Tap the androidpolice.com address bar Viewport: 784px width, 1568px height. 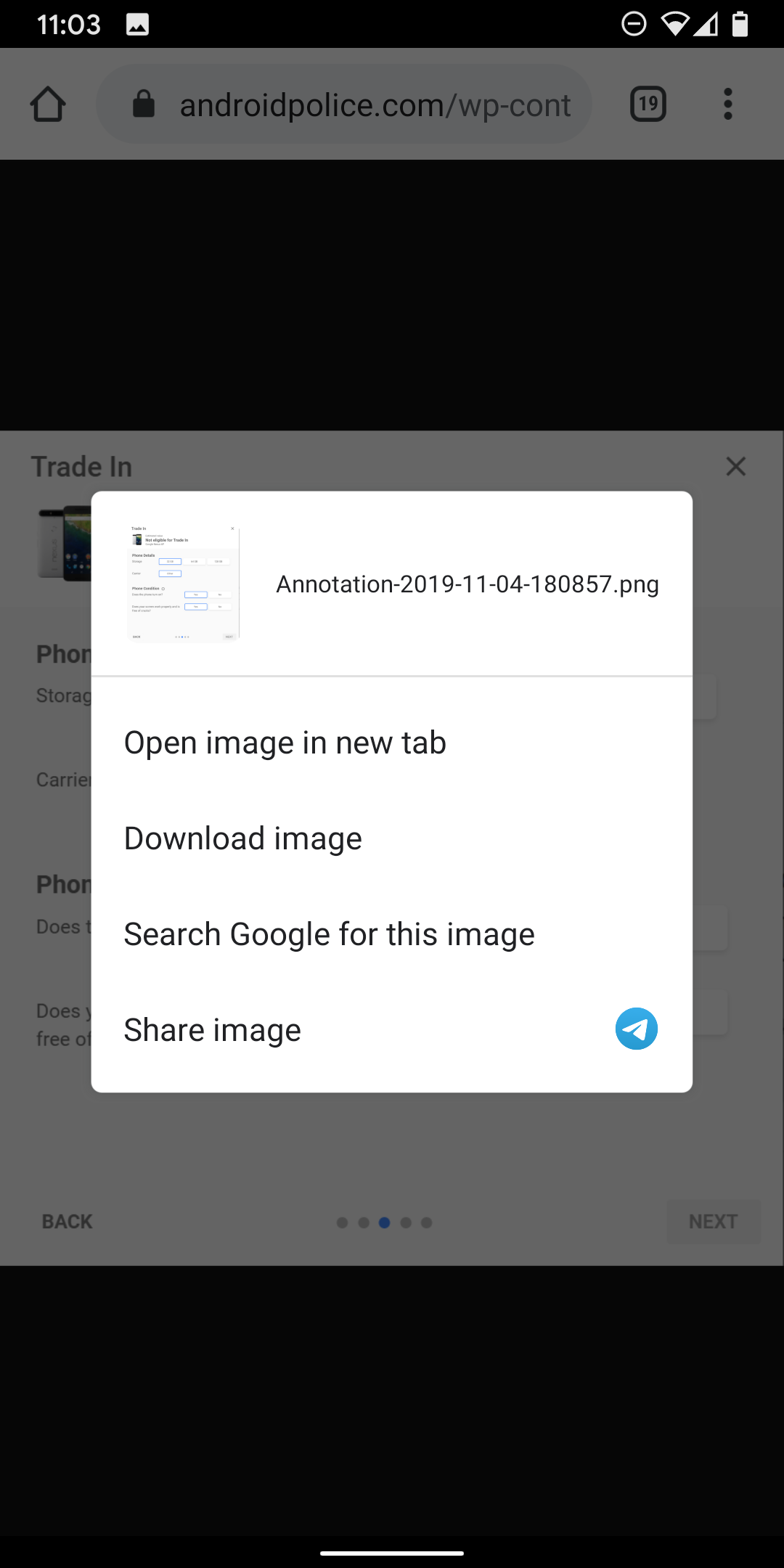click(x=344, y=104)
